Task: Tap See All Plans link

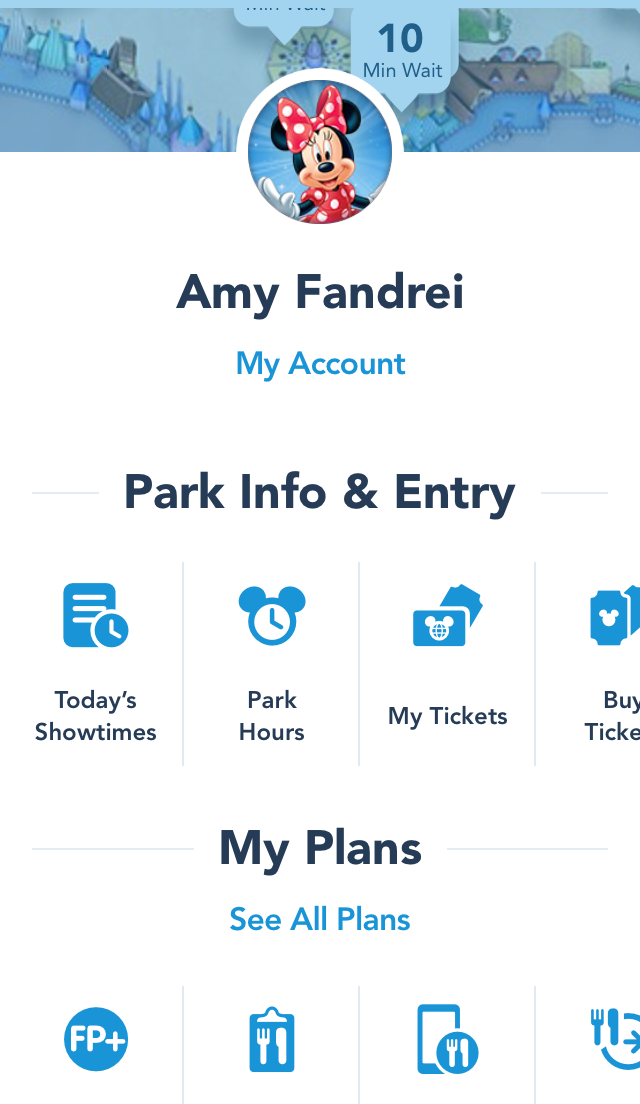Action: tap(320, 920)
